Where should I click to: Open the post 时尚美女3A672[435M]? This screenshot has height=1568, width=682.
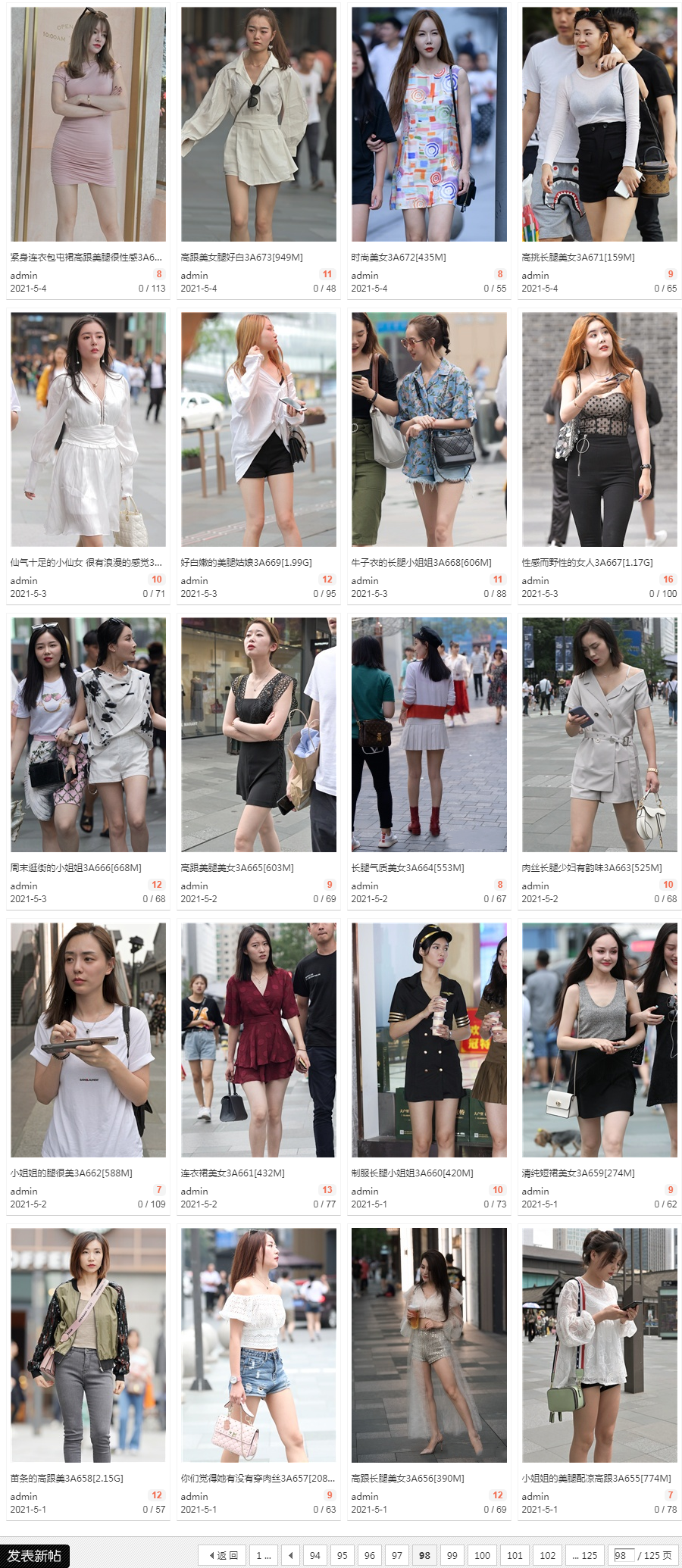point(399,258)
